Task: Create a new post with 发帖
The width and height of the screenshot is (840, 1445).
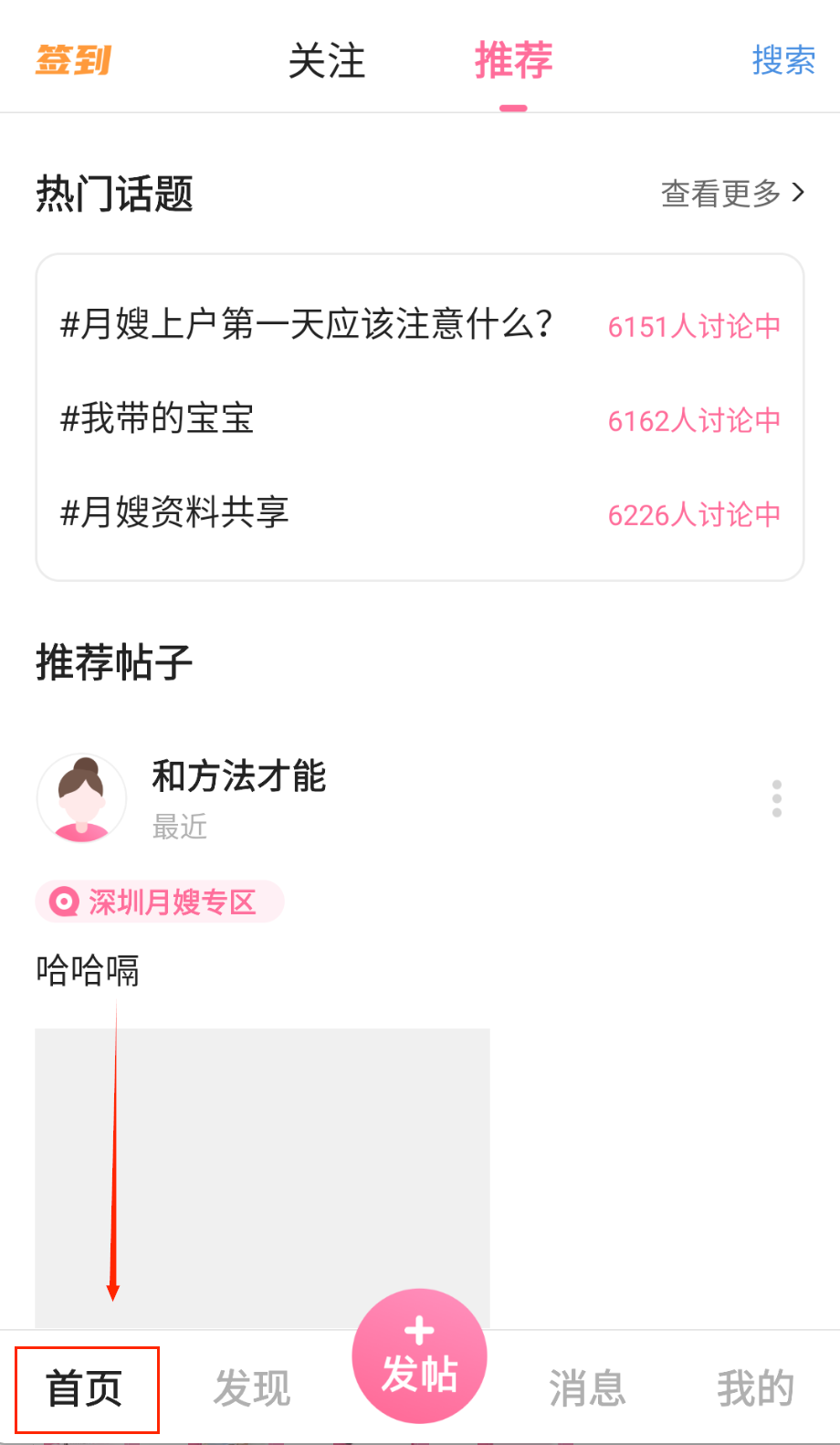Action: (x=419, y=1357)
